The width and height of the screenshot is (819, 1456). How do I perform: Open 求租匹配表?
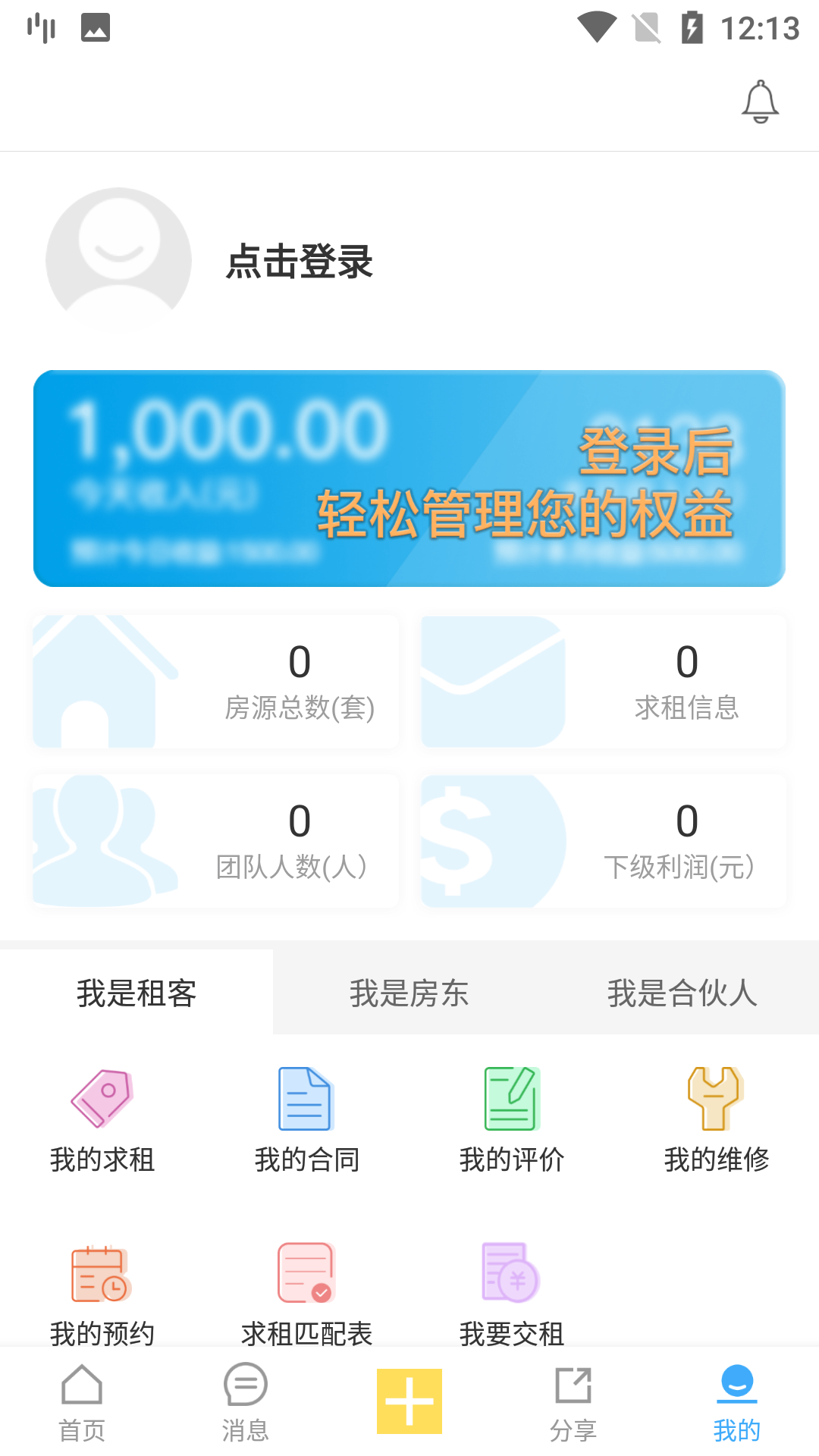306,1294
